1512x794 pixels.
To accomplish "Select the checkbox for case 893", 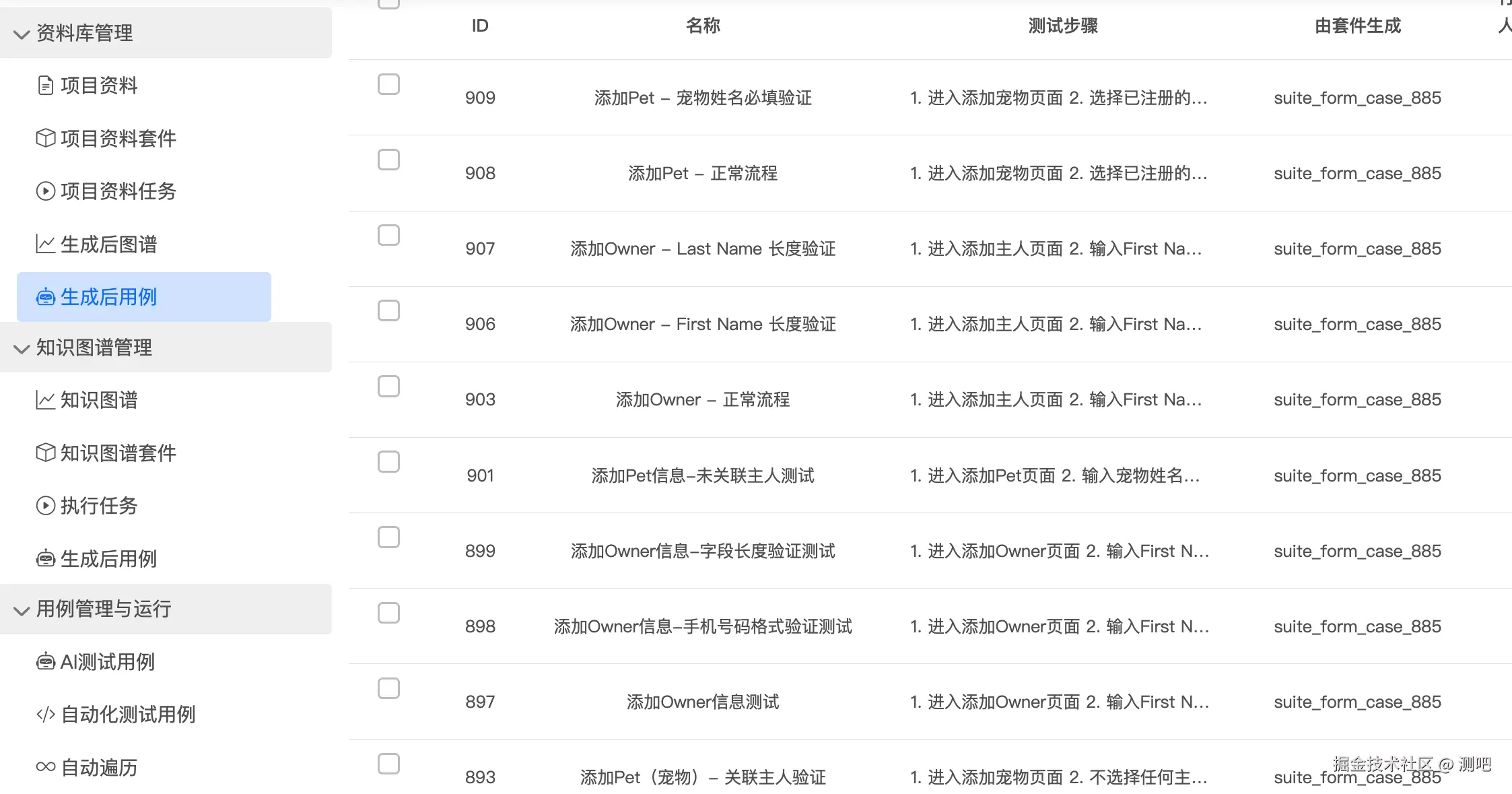I will (388, 764).
